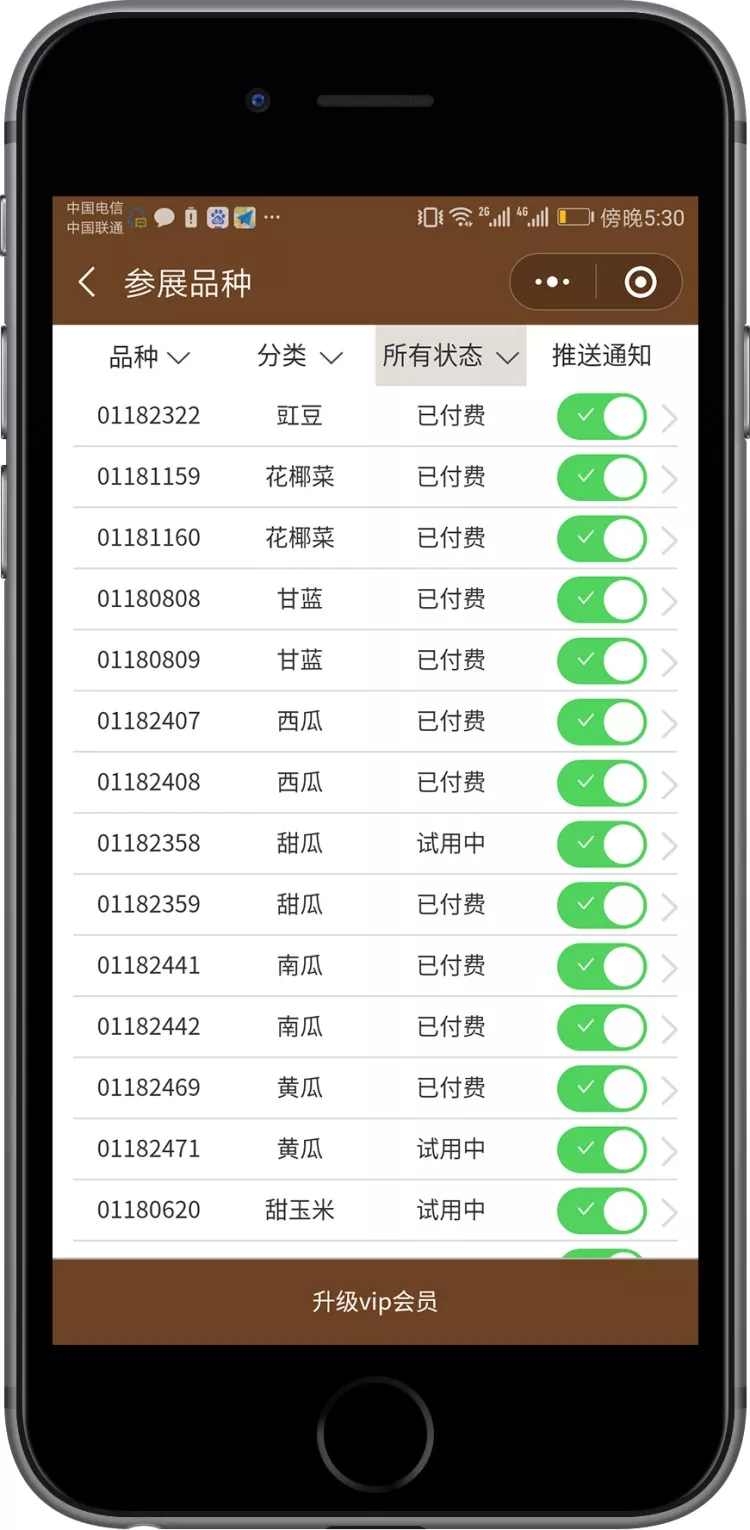Turn off push toggle for 01181159 花椰菜
The height and width of the screenshot is (1530, 750).
(x=602, y=478)
